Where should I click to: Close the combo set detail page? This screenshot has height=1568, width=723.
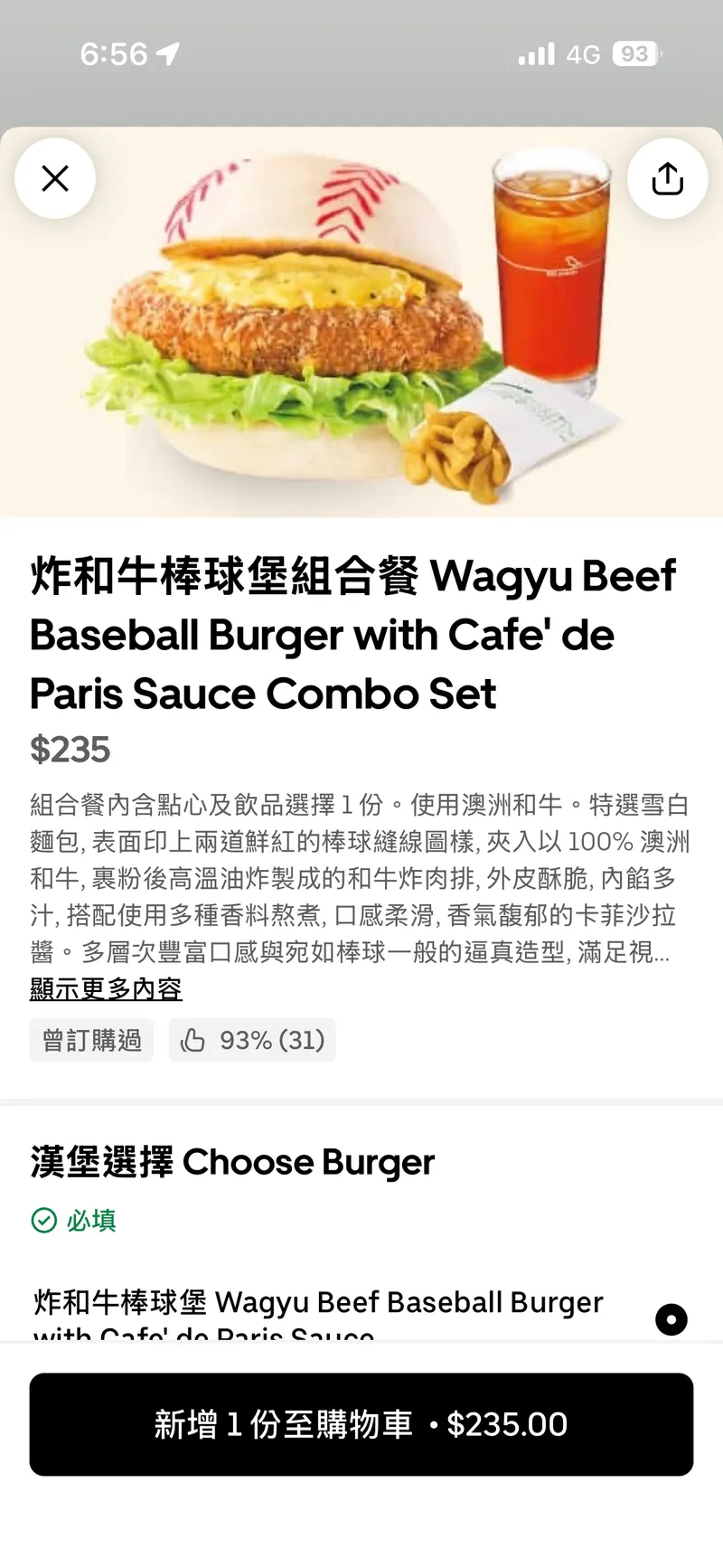[55, 178]
